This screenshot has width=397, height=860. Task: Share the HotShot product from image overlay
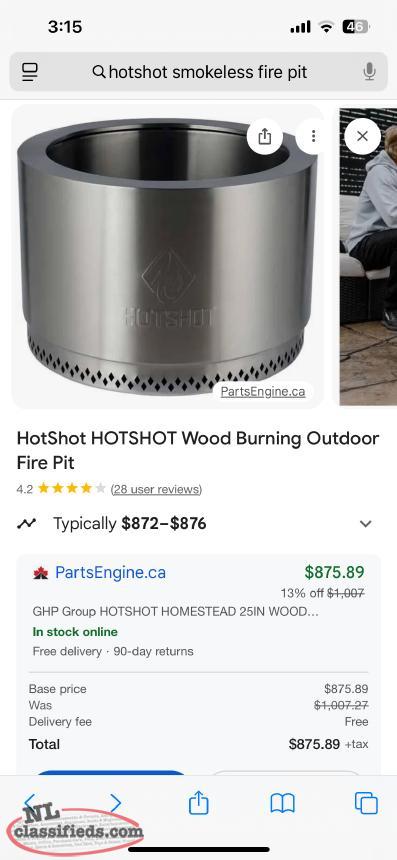click(x=264, y=136)
